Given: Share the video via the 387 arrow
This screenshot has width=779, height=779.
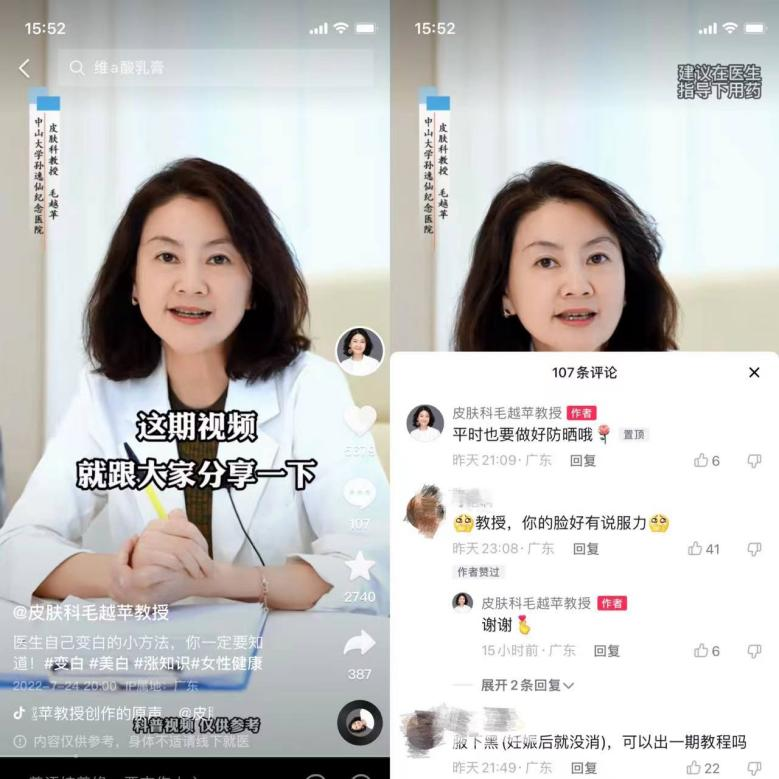Looking at the screenshot, I should click(359, 644).
